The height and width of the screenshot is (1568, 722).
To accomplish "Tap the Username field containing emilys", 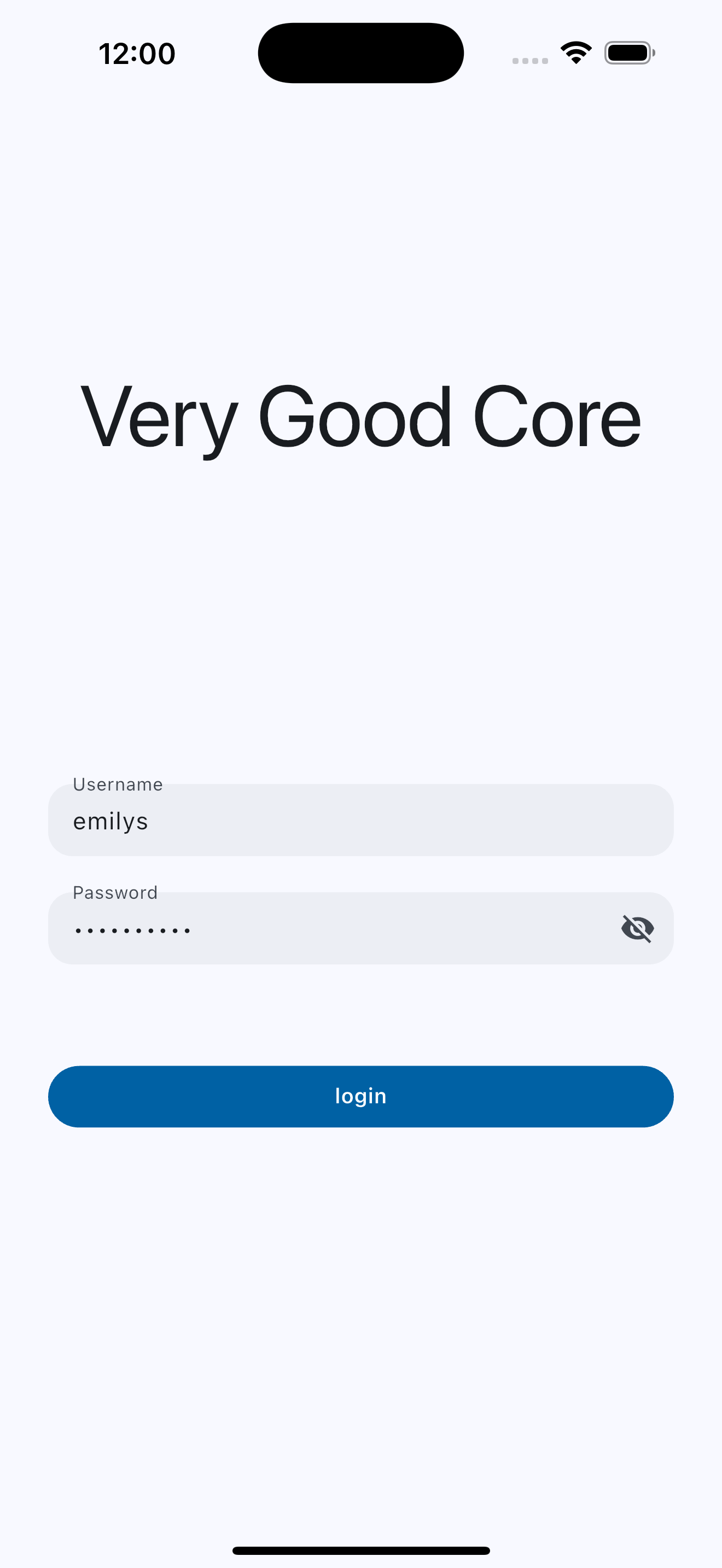I will click(360, 821).
